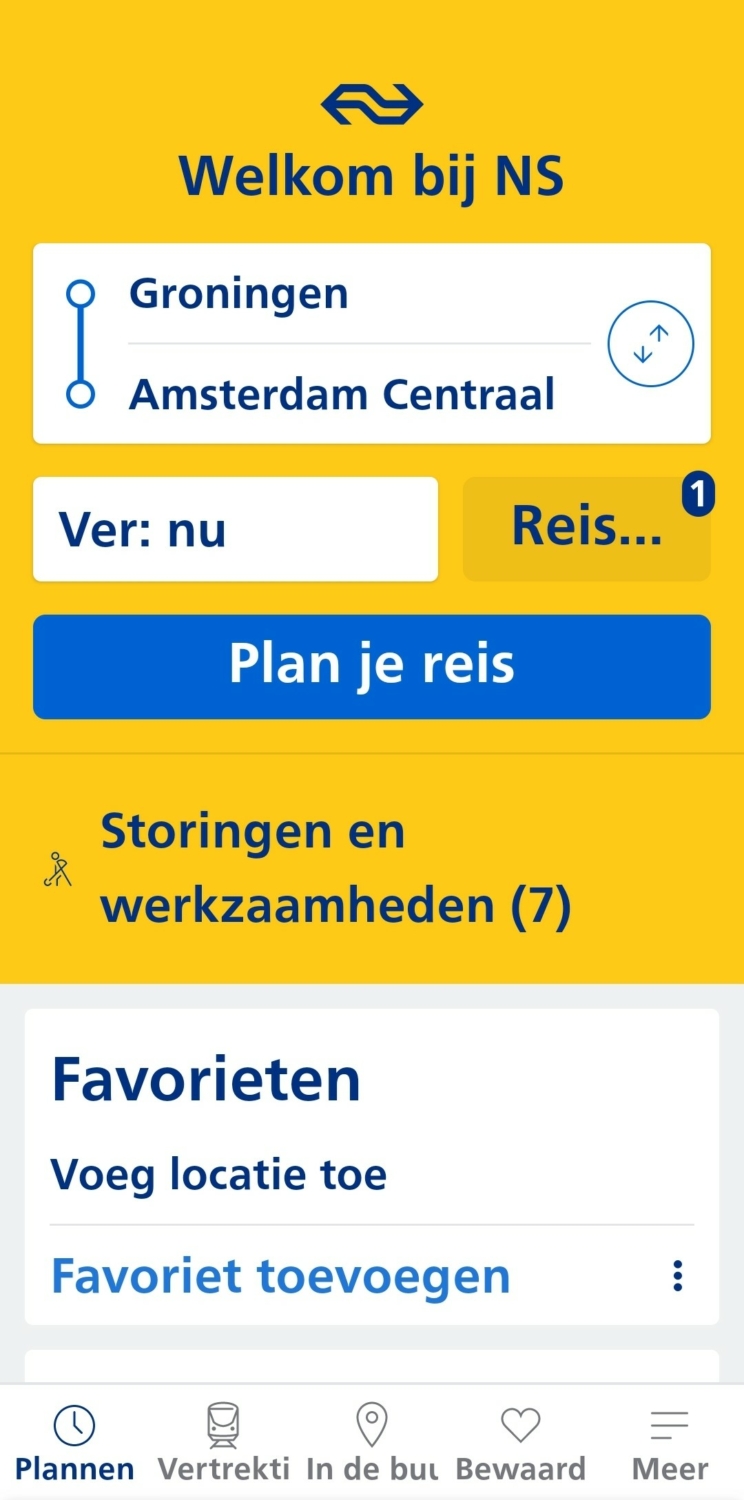Click the roadworks figure icon next to Storingen

[x=59, y=868]
